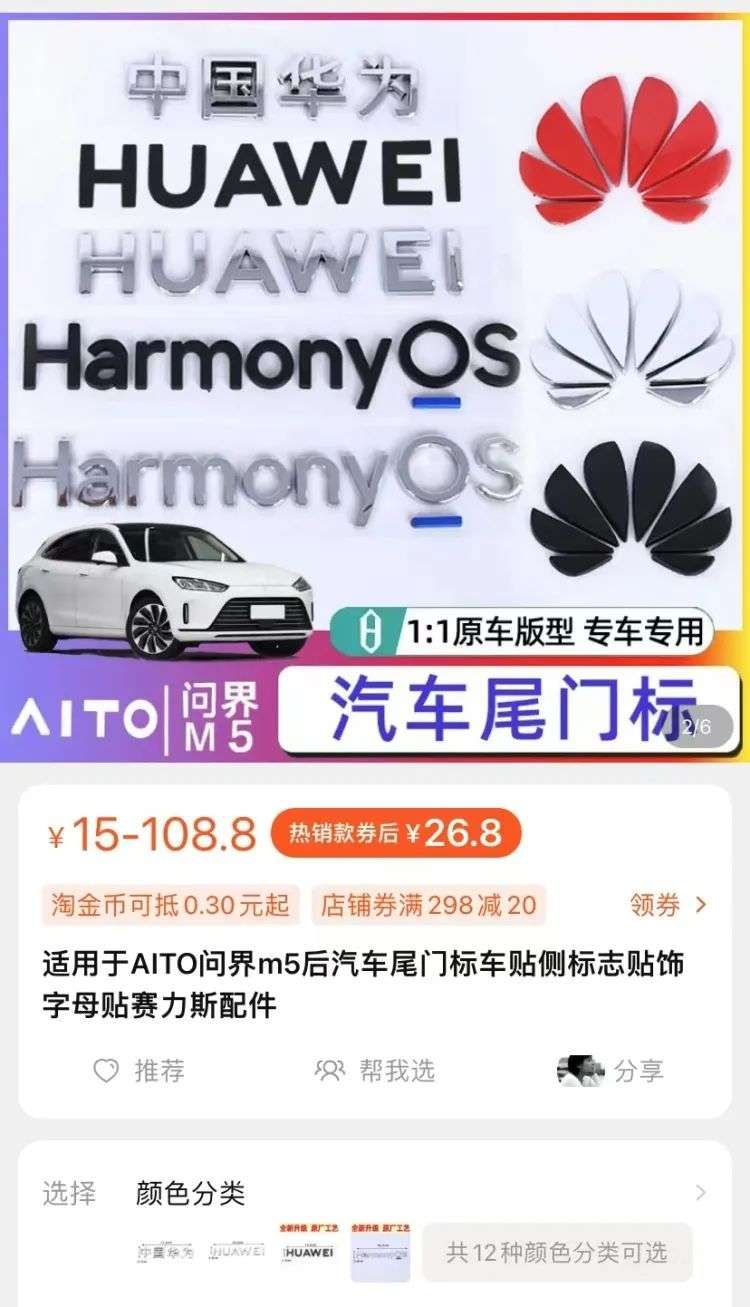Select the 中国华为 color option thumbnail

tap(165, 1252)
